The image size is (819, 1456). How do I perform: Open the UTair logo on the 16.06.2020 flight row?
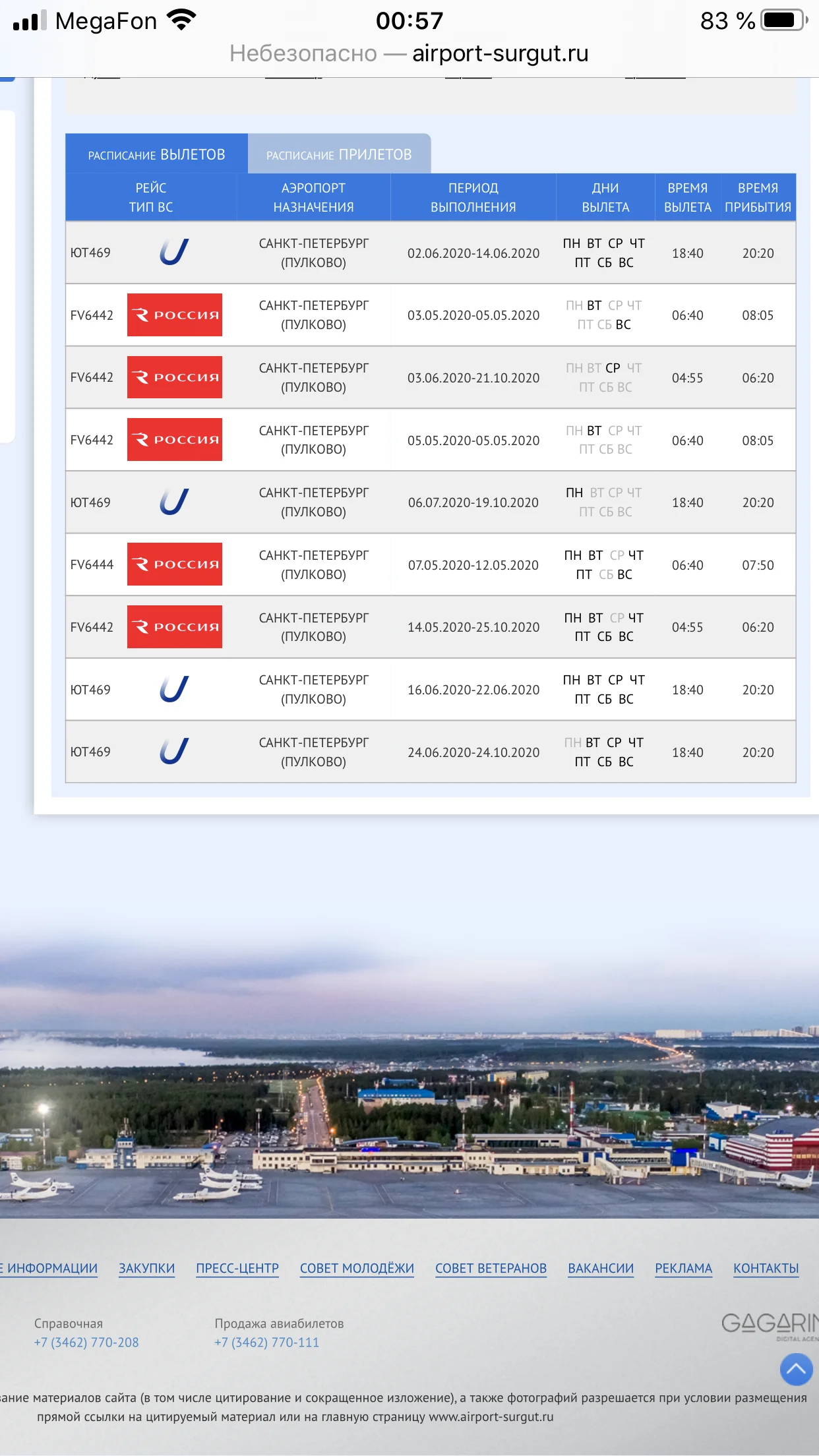pos(174,689)
